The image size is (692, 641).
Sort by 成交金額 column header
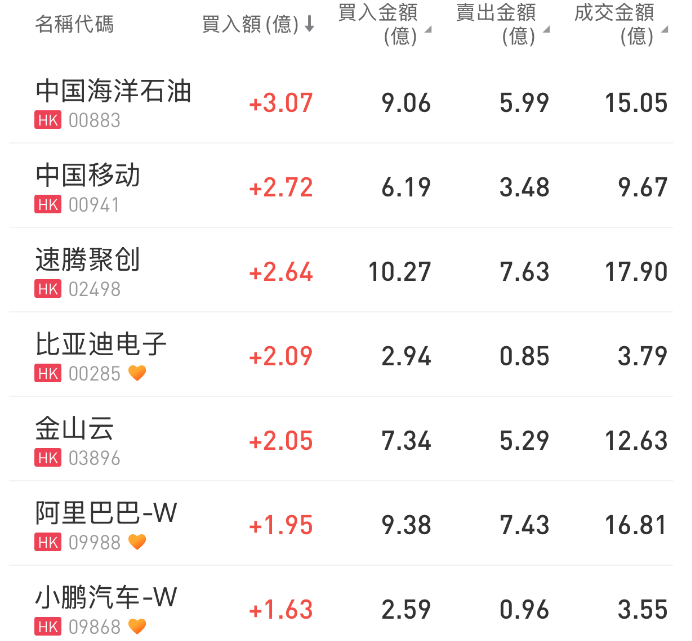[620, 24]
